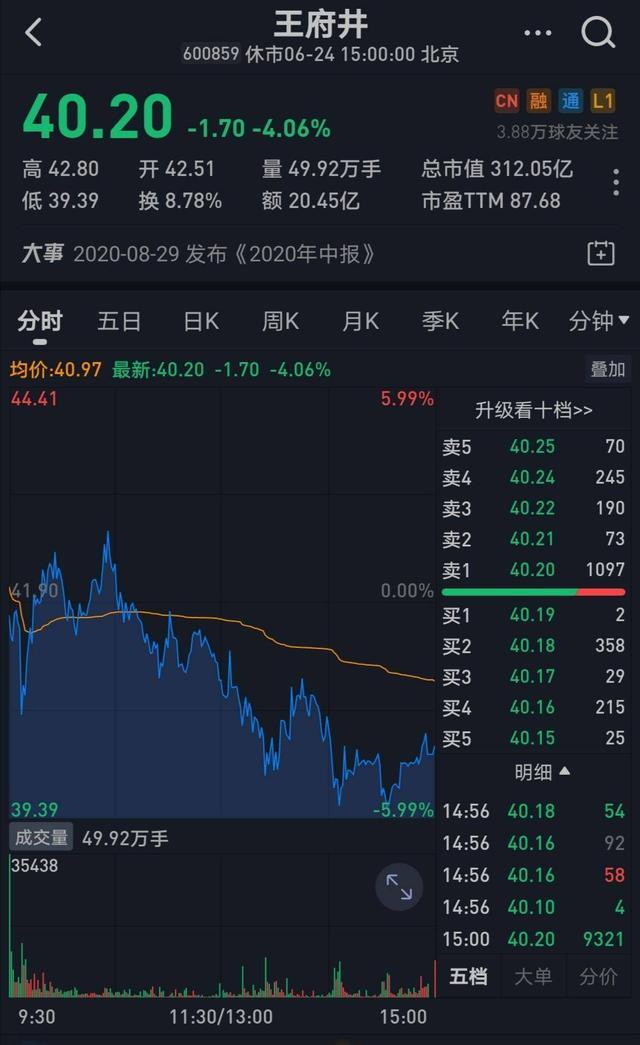The image size is (640, 1045).
Task: Select the 周K chart tab
Action: click(280, 321)
